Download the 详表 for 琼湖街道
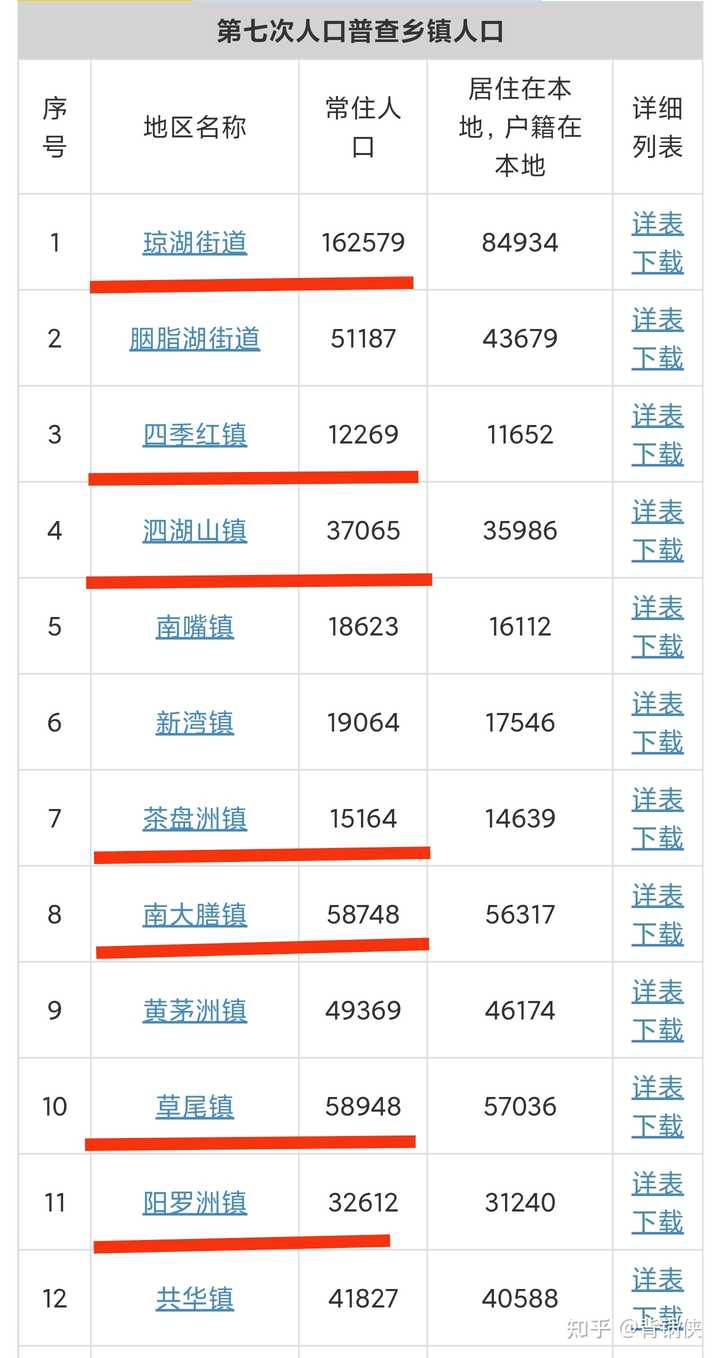This screenshot has height=1358, width=720. [x=658, y=243]
